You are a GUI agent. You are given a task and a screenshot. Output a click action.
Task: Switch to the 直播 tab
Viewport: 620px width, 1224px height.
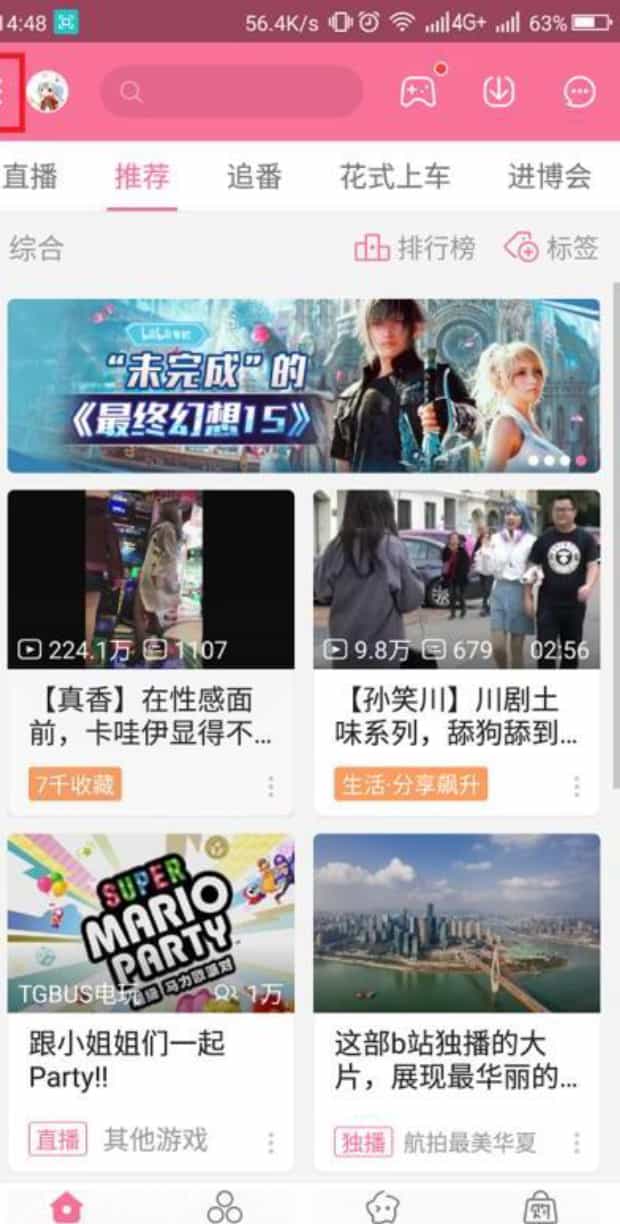(30, 177)
